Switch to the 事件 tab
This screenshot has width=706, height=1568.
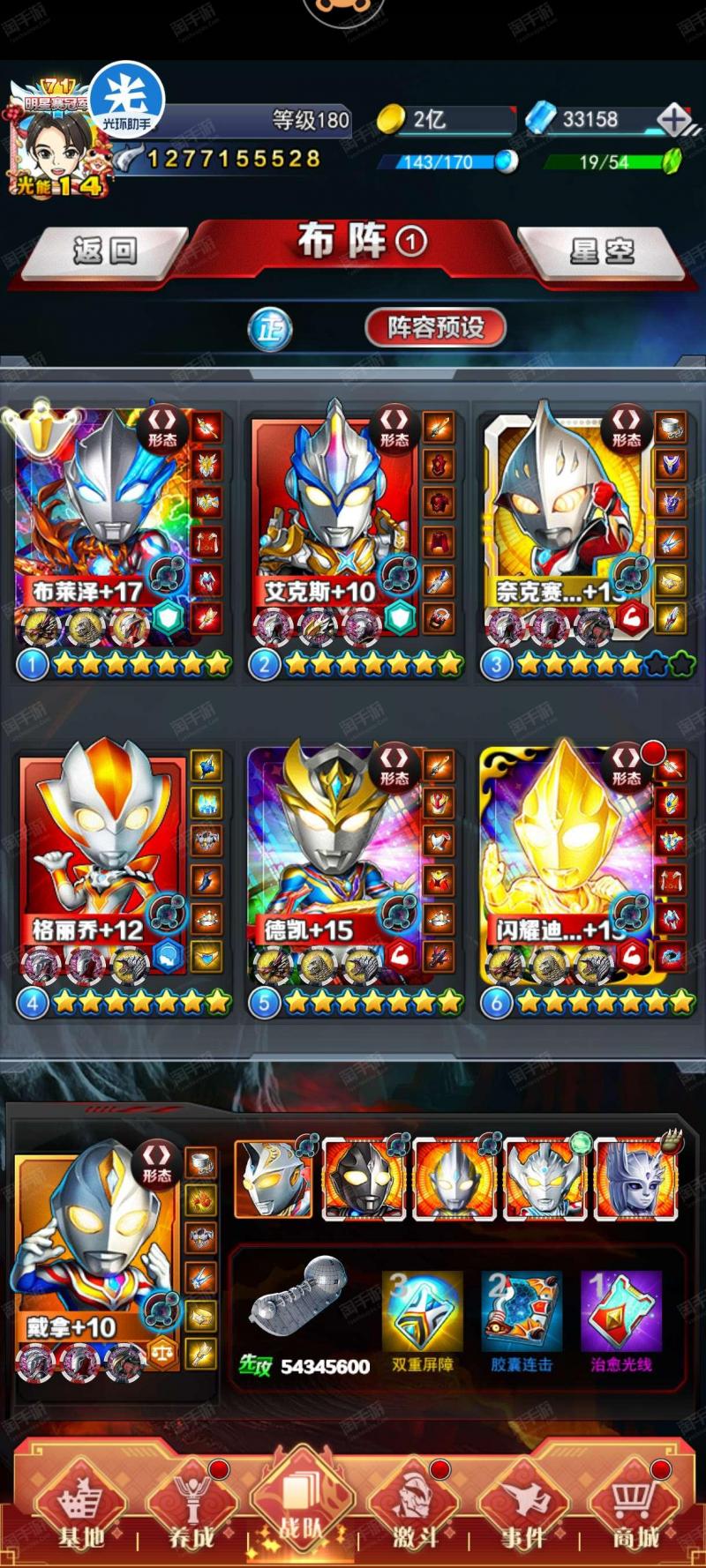(x=524, y=1510)
